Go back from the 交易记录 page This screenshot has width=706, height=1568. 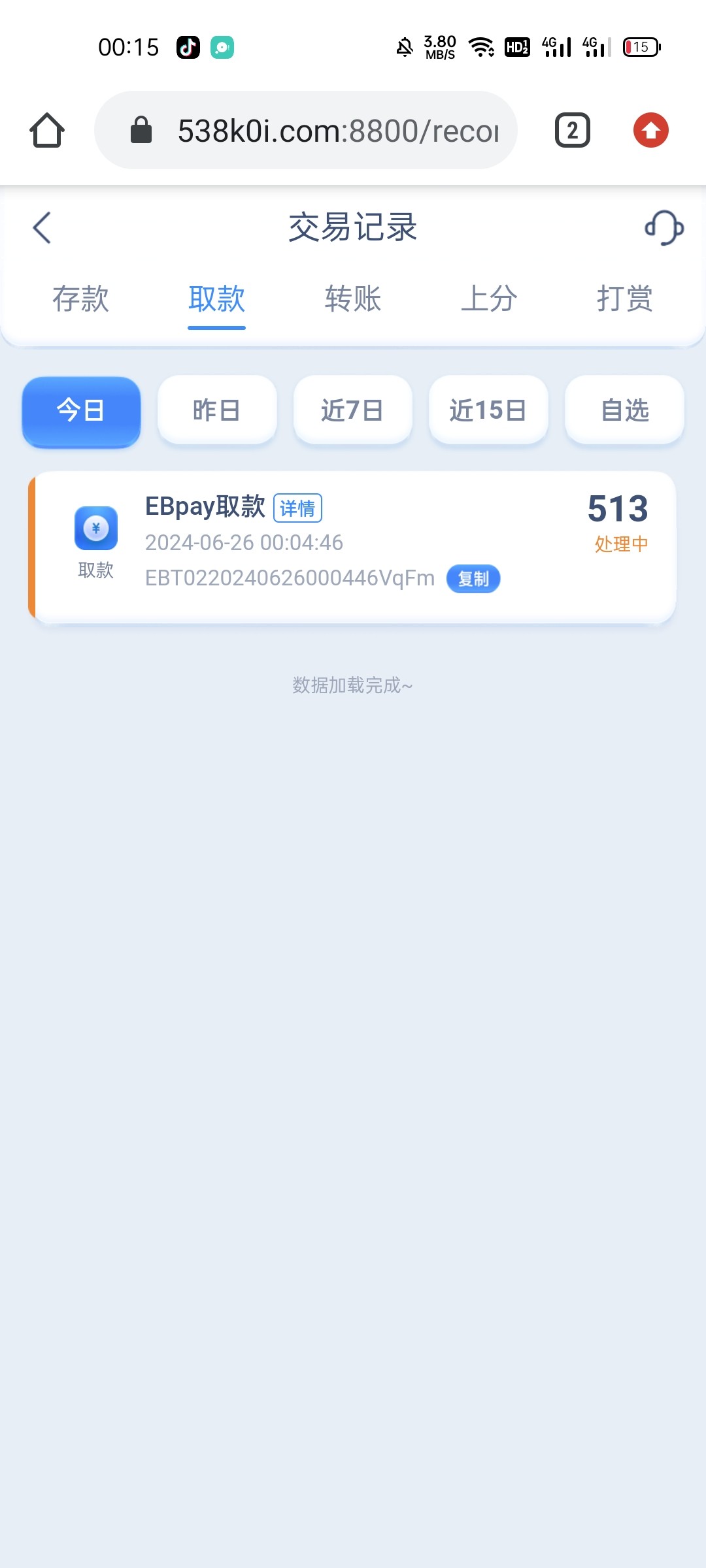[x=42, y=228]
